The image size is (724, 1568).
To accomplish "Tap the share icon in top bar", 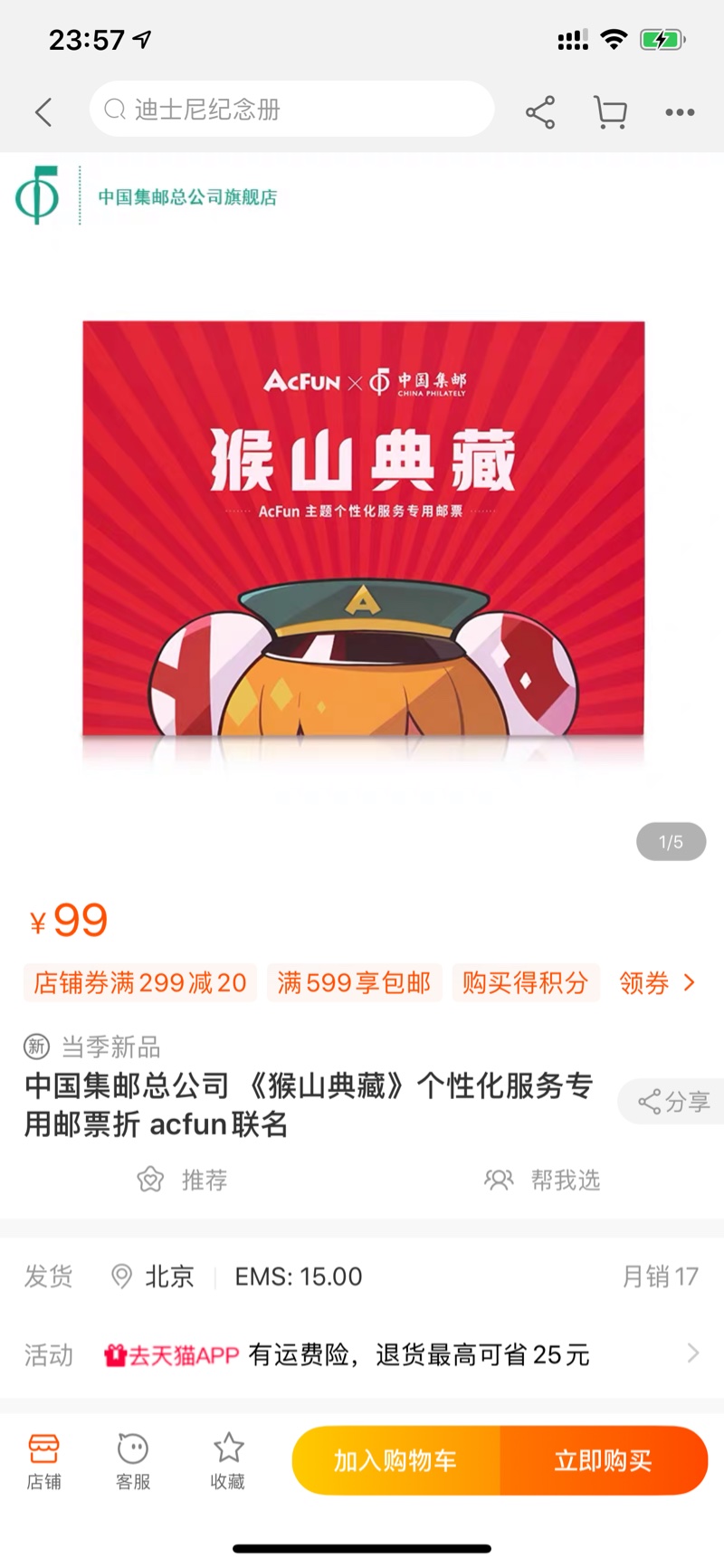I will pos(540,112).
